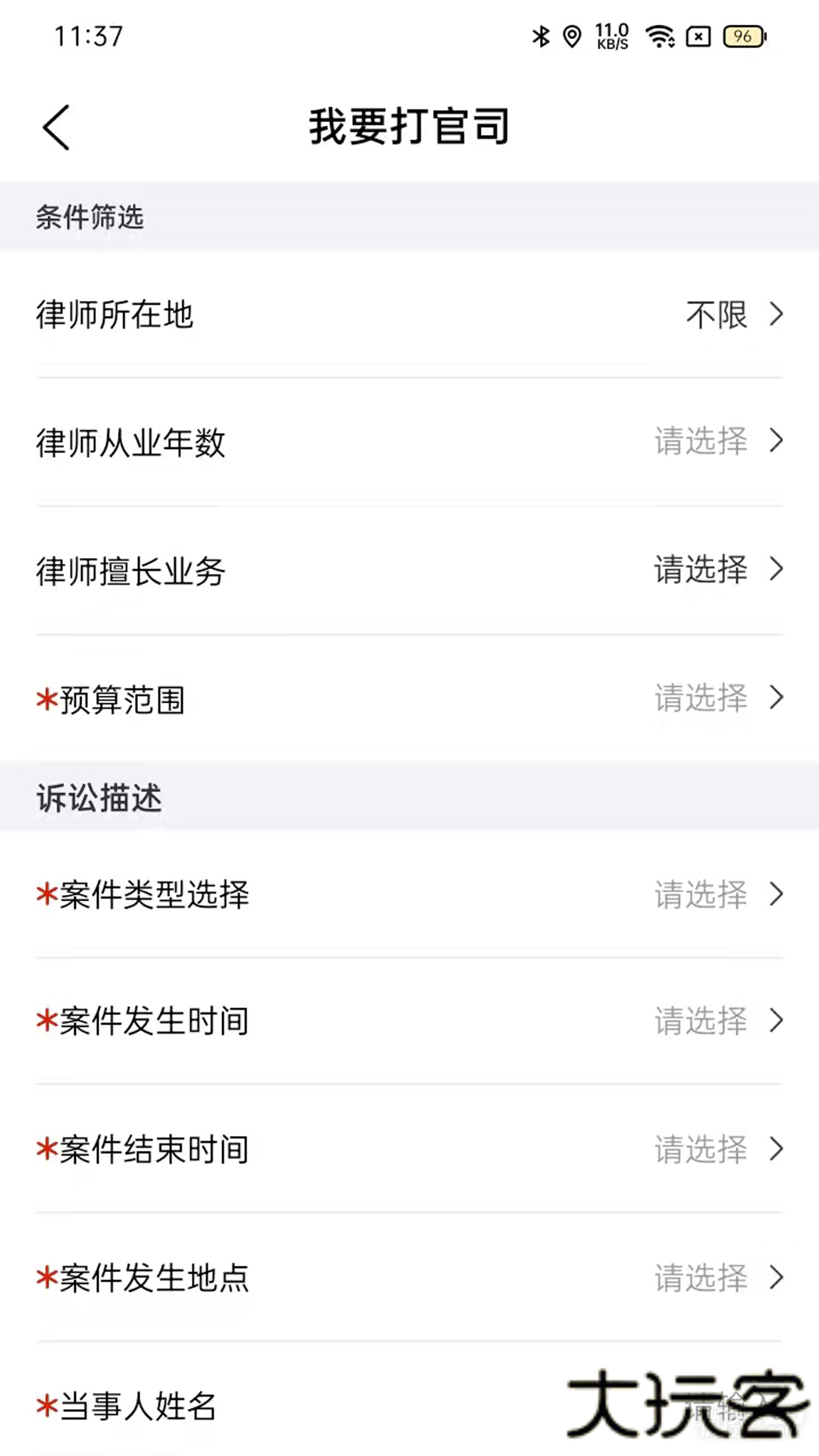819x1456 pixels.
Task: Open the 案件类型选择 case type list
Action: pos(409,895)
